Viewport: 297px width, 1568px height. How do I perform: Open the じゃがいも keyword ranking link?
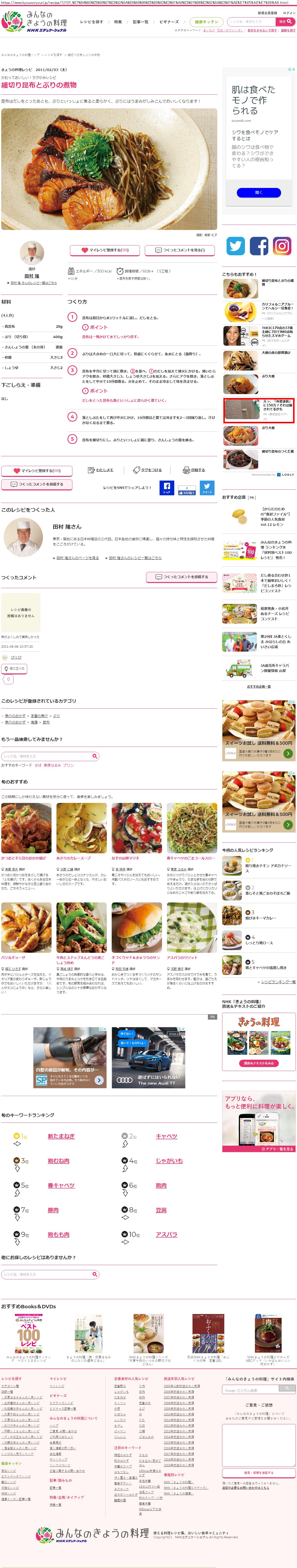[169, 1161]
